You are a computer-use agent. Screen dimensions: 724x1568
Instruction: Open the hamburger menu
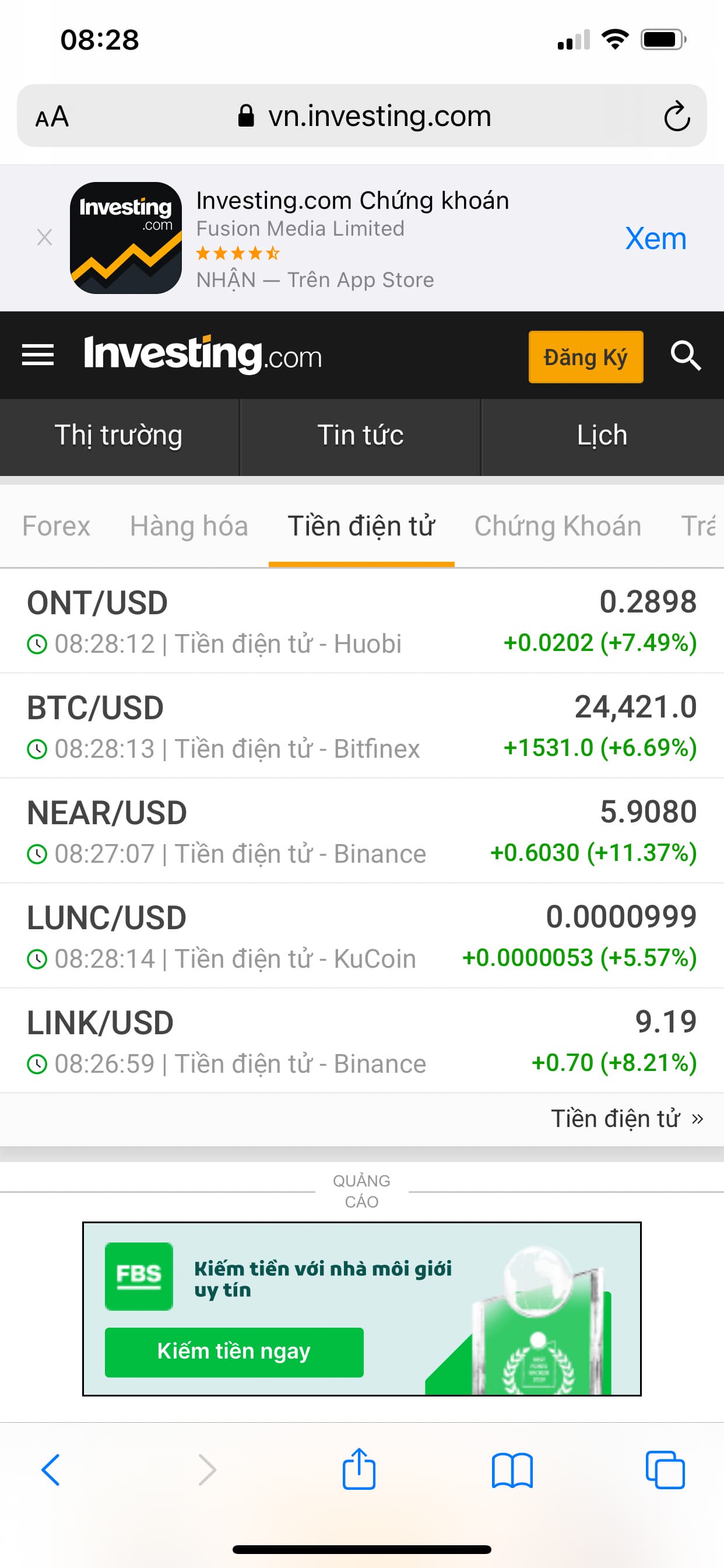coord(38,355)
